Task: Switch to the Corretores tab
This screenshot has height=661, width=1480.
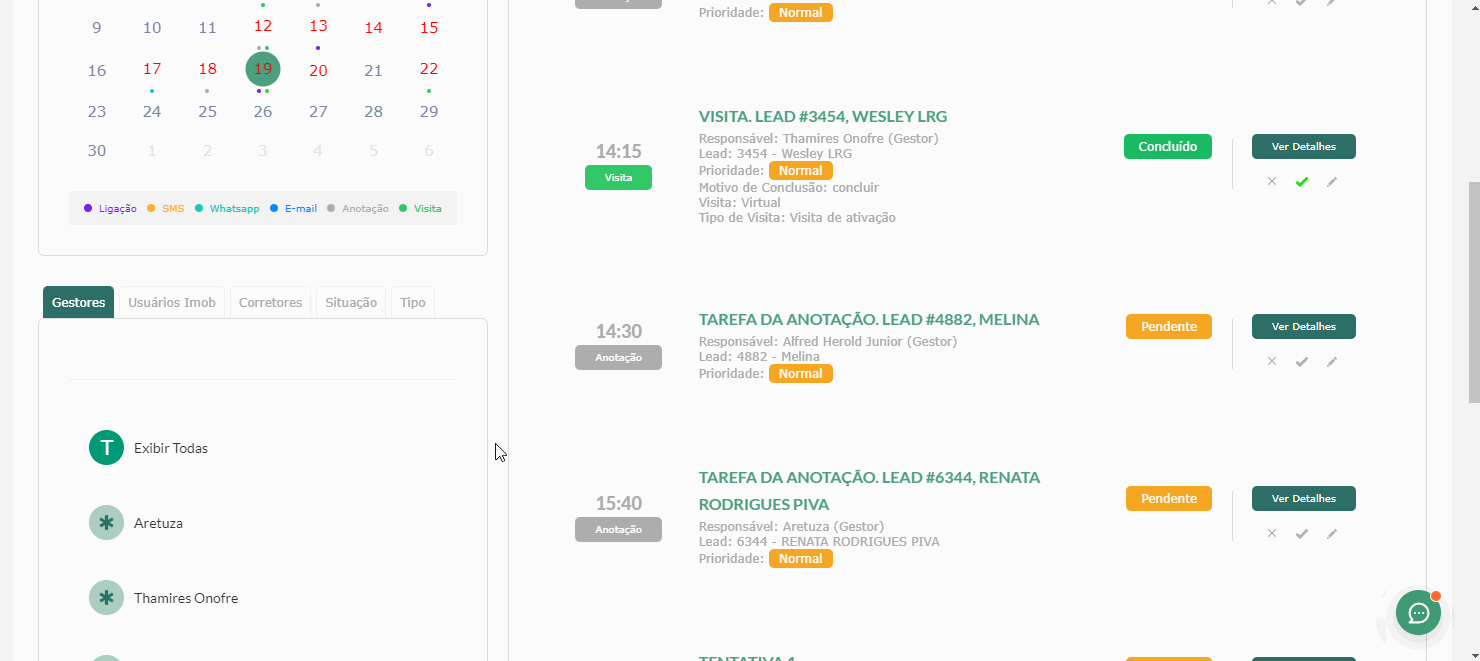Action: tap(270, 302)
